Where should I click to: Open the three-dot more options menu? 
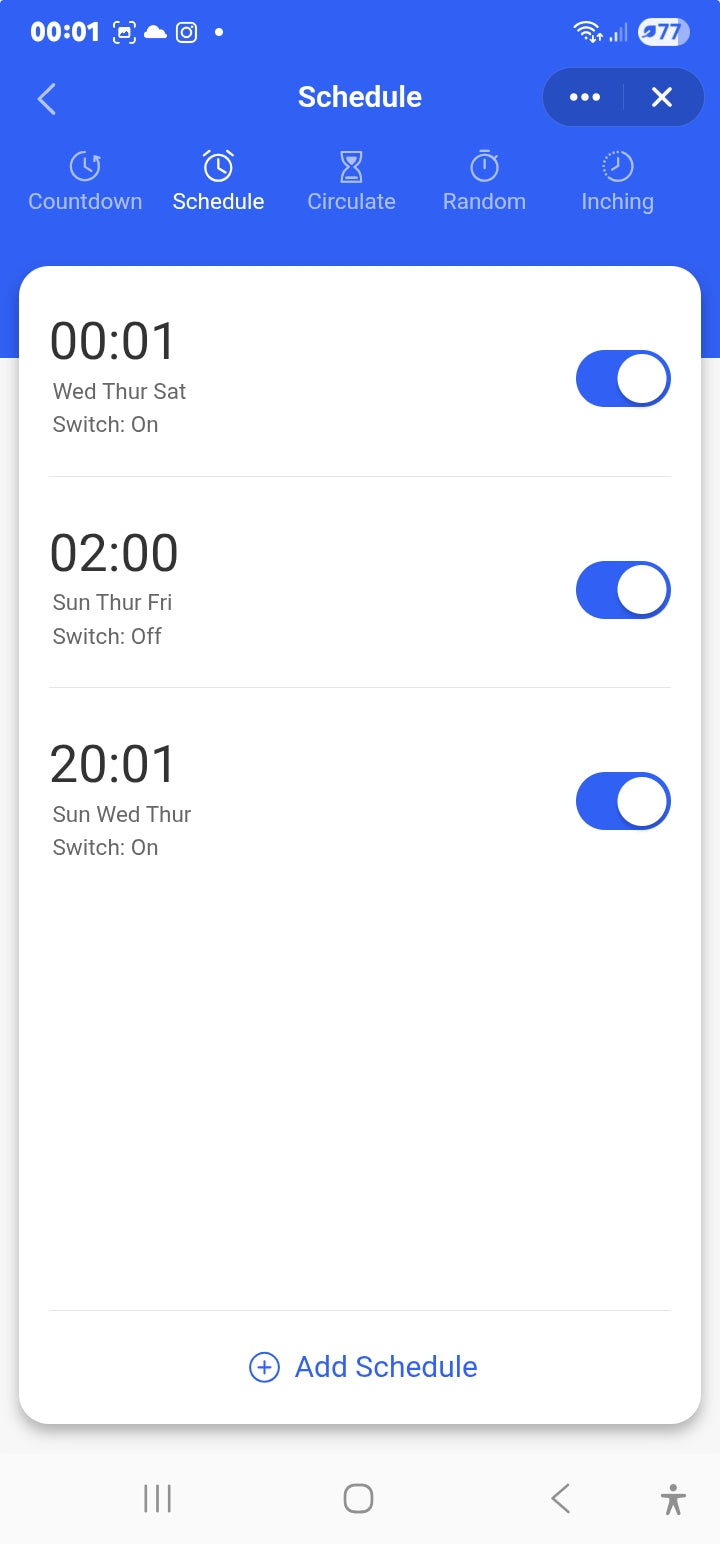tap(585, 97)
